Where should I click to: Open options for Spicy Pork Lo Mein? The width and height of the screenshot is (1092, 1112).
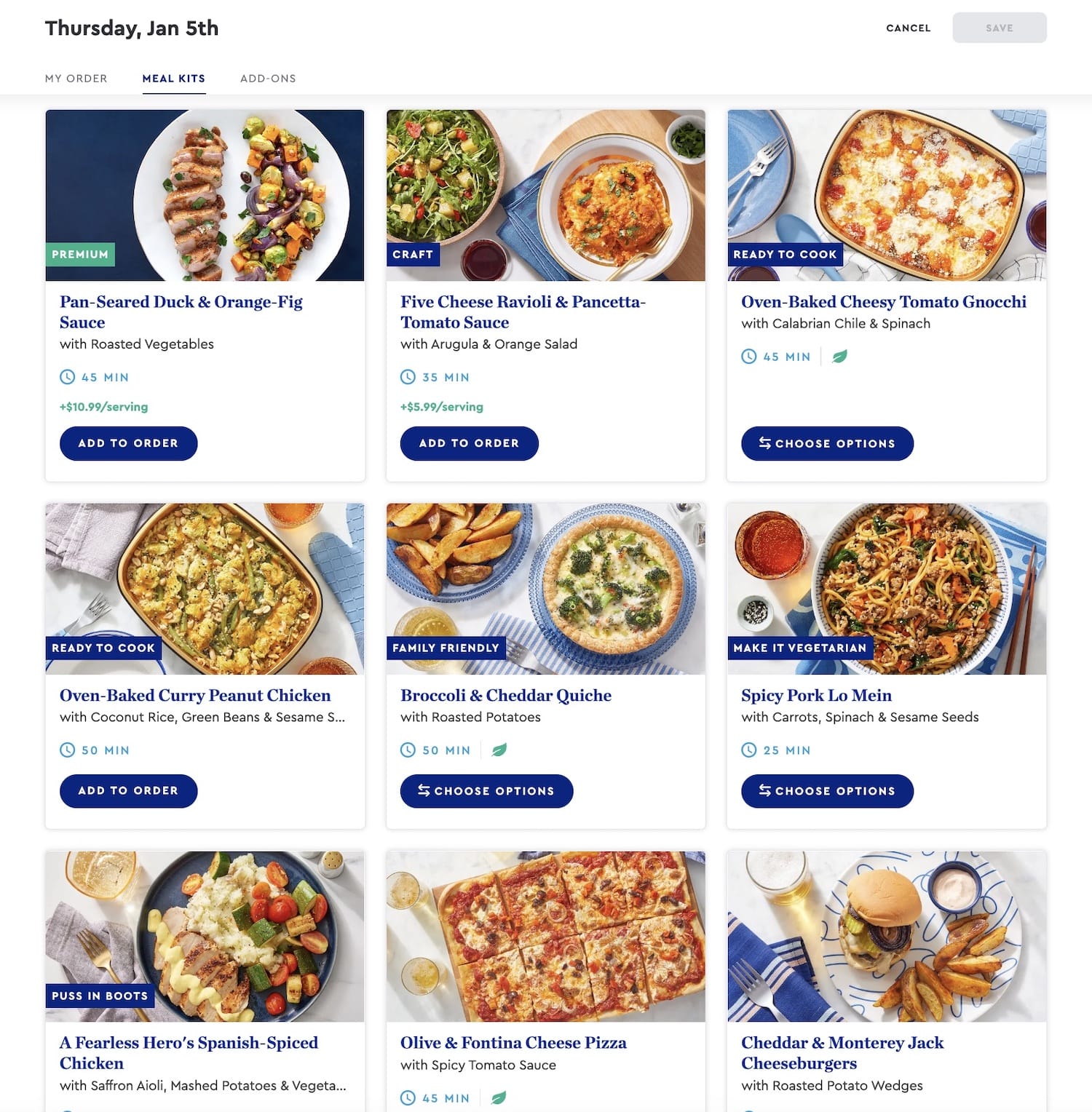[827, 791]
